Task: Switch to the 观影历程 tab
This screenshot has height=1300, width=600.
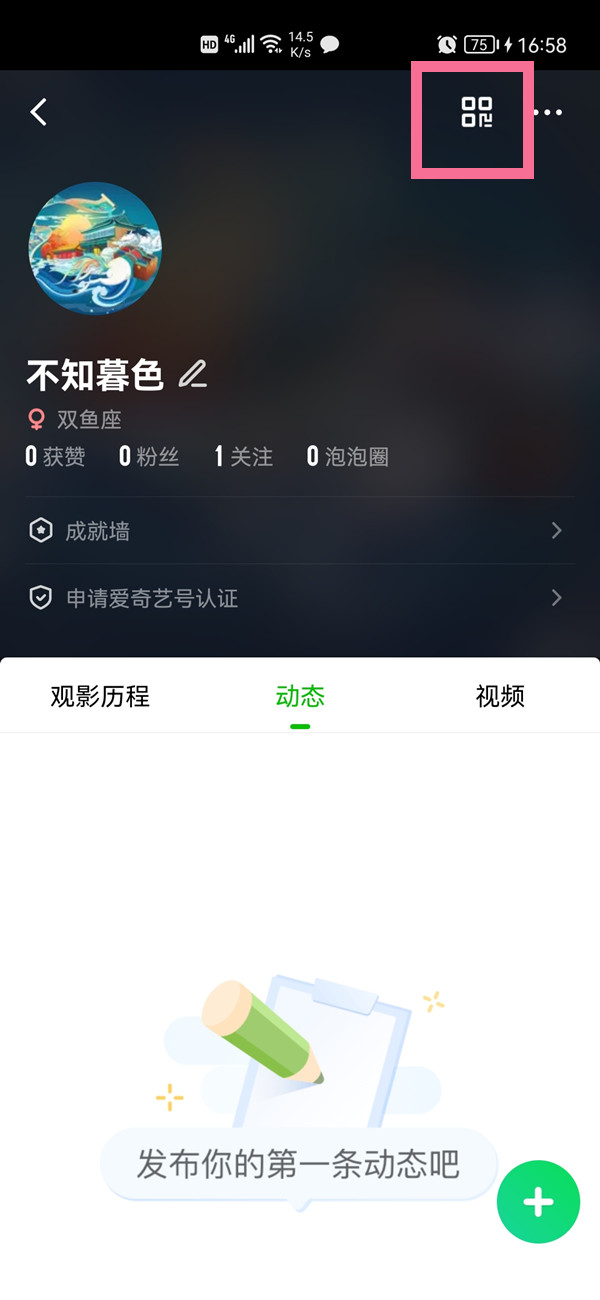Action: click(100, 696)
